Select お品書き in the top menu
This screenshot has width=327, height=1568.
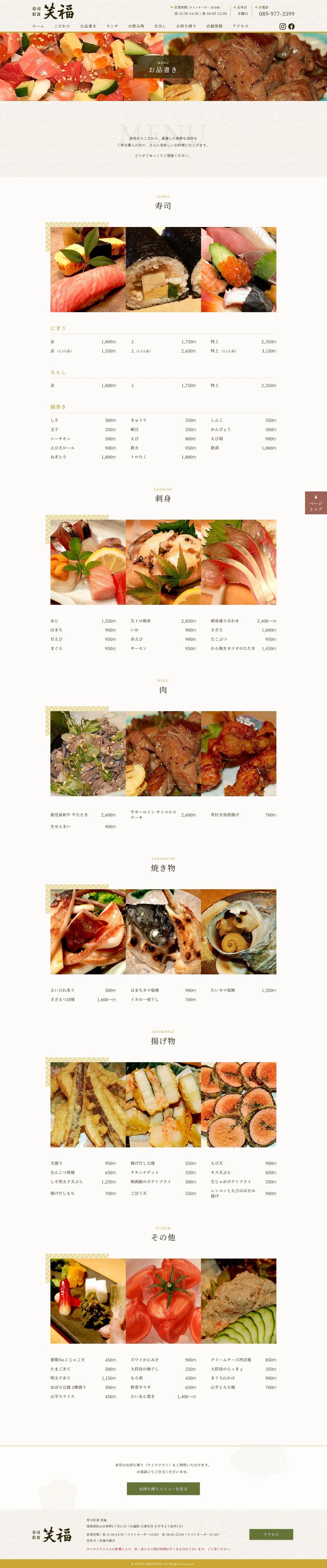(88, 26)
